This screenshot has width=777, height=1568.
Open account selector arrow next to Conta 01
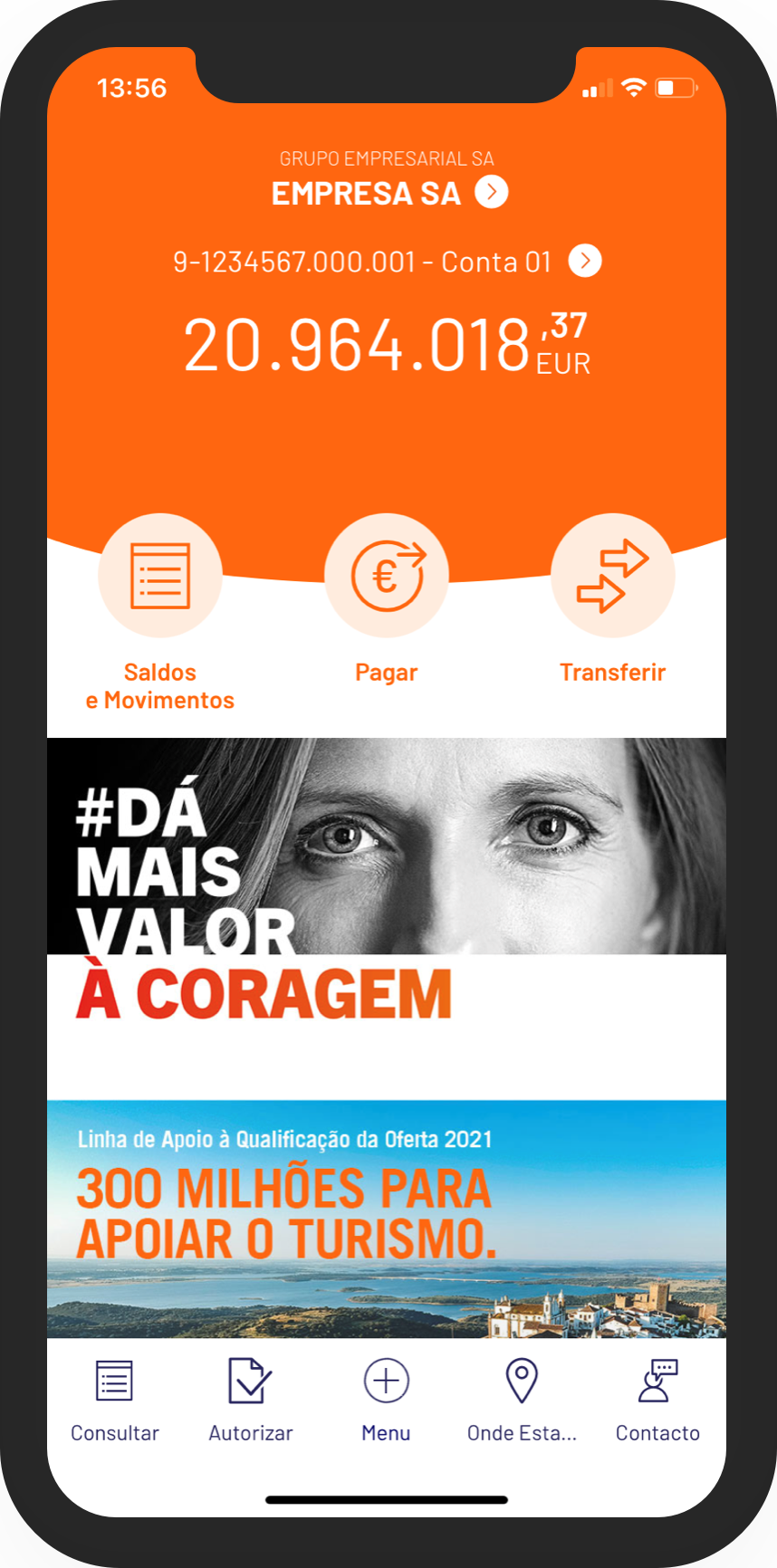pyautogui.click(x=585, y=261)
